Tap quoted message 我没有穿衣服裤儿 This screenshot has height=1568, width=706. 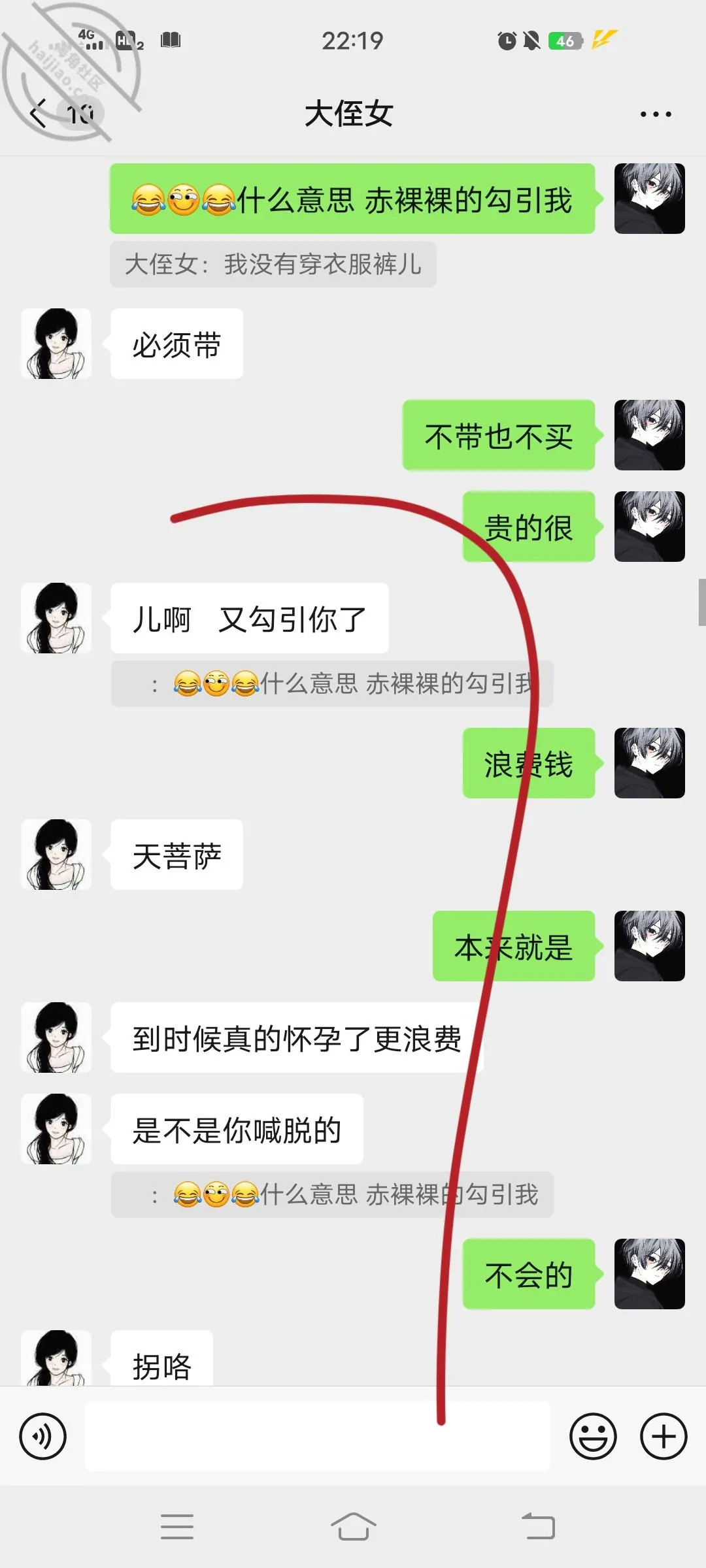pos(273,264)
